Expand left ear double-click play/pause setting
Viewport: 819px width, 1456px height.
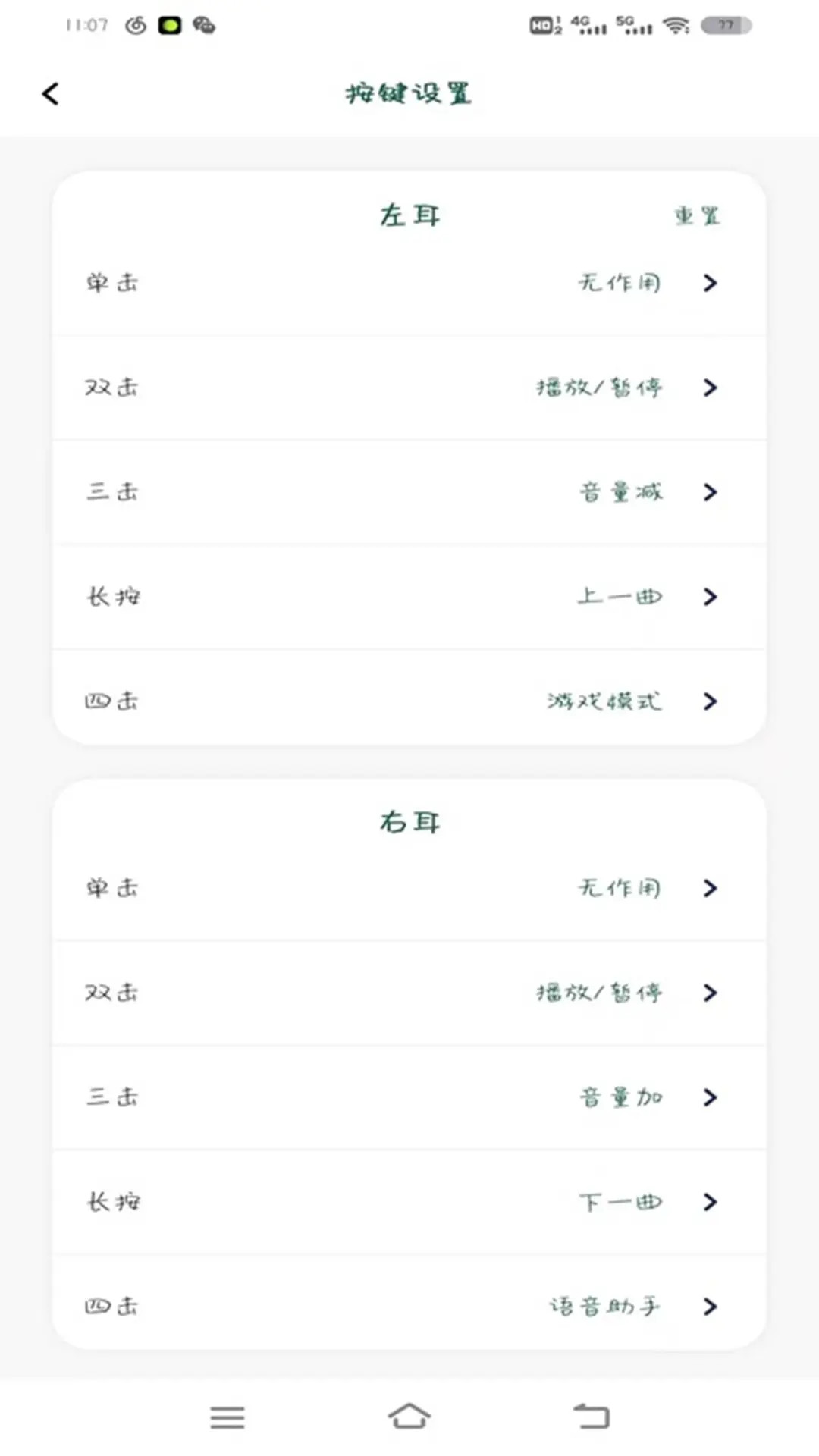[408, 388]
